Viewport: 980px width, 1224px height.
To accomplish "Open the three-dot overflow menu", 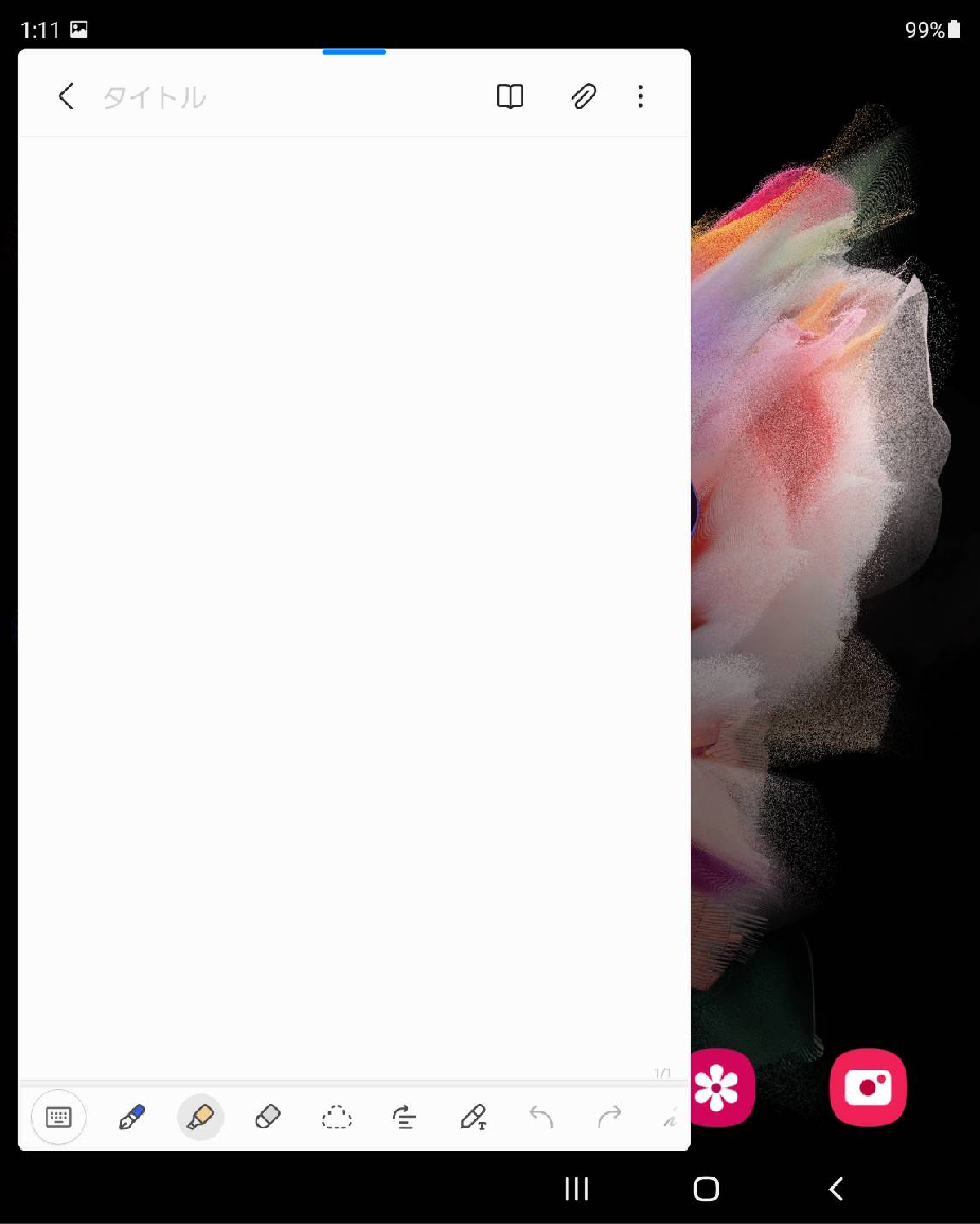I will [x=640, y=96].
